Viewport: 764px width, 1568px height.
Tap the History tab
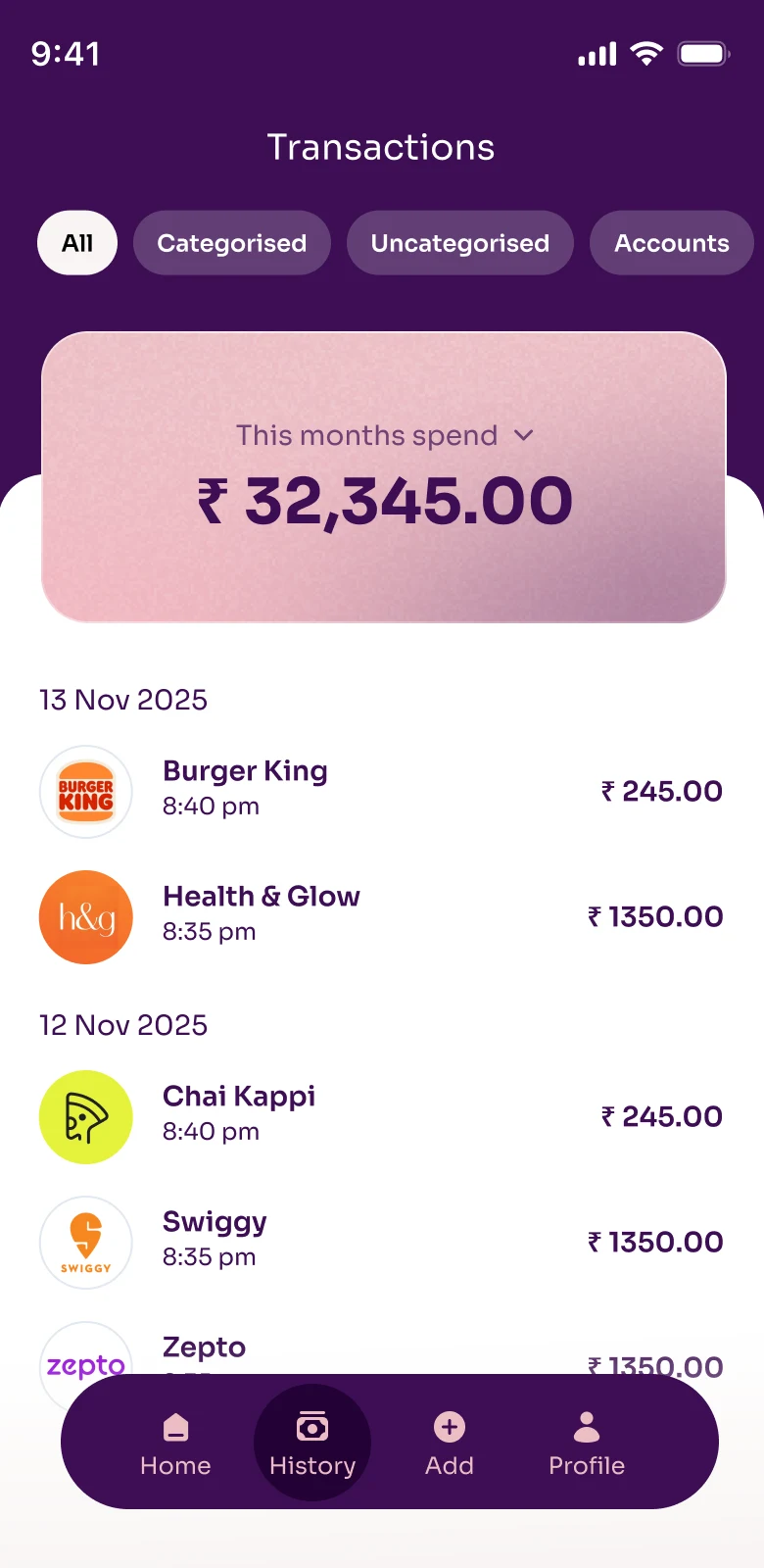point(312,1444)
